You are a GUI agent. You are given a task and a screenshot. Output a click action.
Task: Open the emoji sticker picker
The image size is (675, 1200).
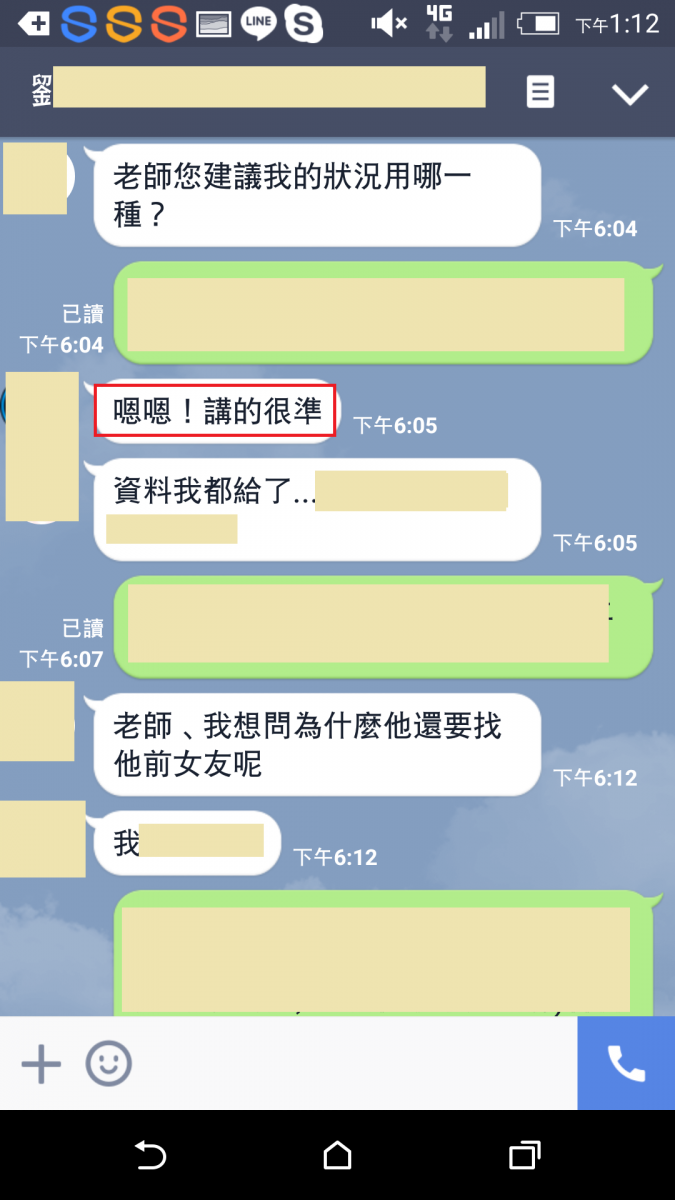[108, 1064]
